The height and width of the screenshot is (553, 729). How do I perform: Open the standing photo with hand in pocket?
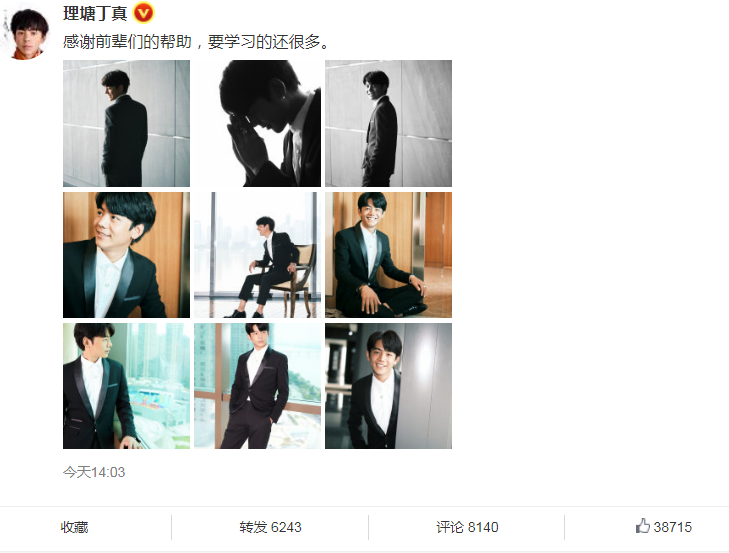coord(257,386)
